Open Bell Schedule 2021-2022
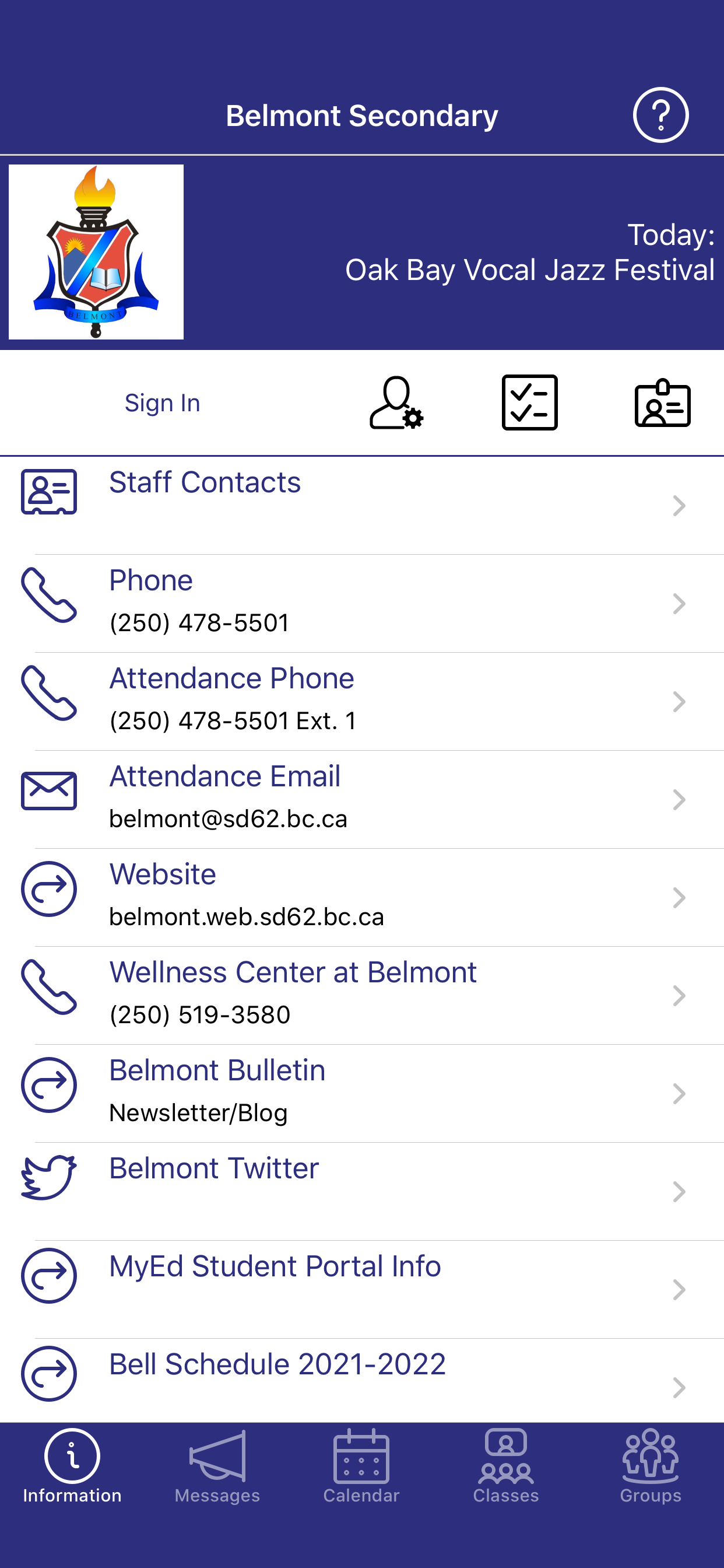Screen dimensions: 724x1568 tap(361, 1381)
